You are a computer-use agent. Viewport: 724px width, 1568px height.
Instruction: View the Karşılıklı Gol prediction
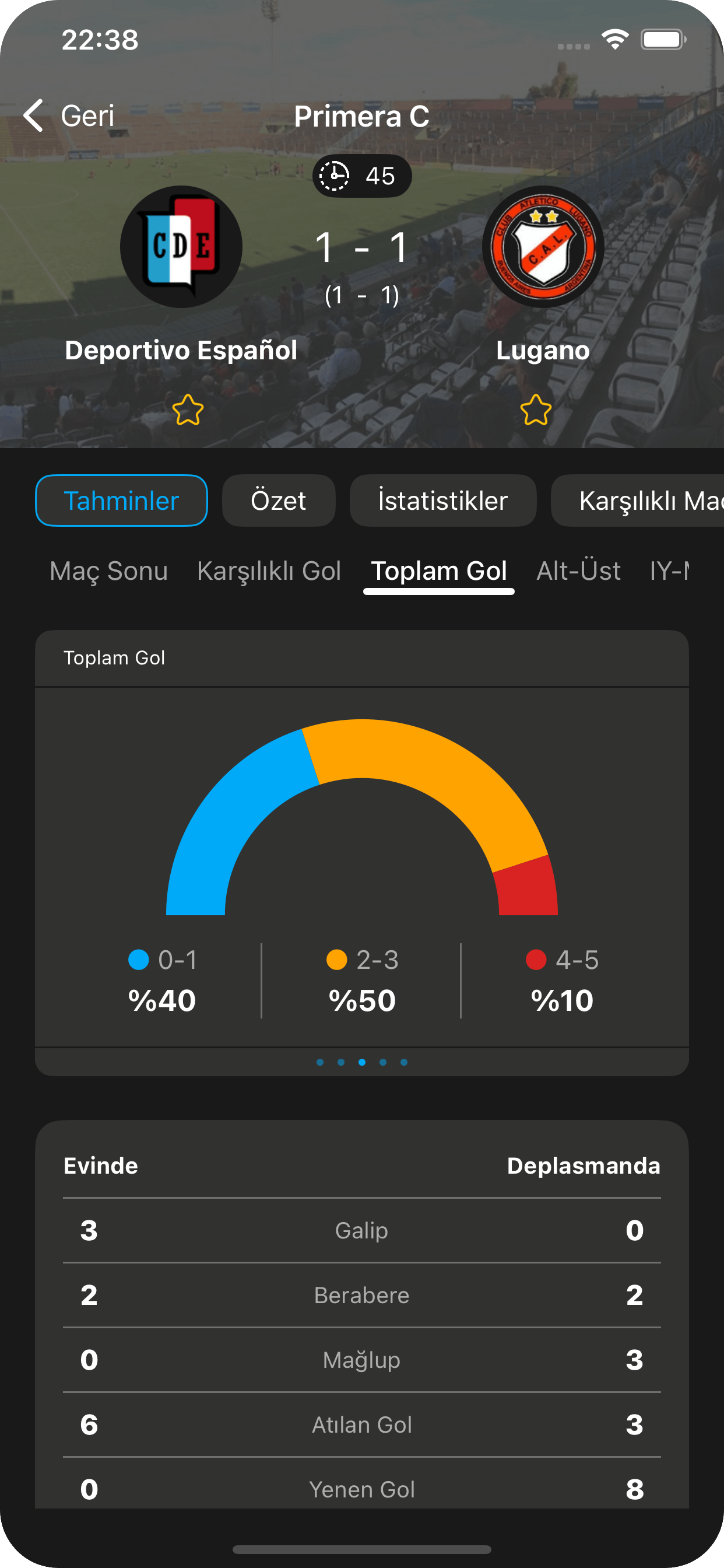click(269, 571)
